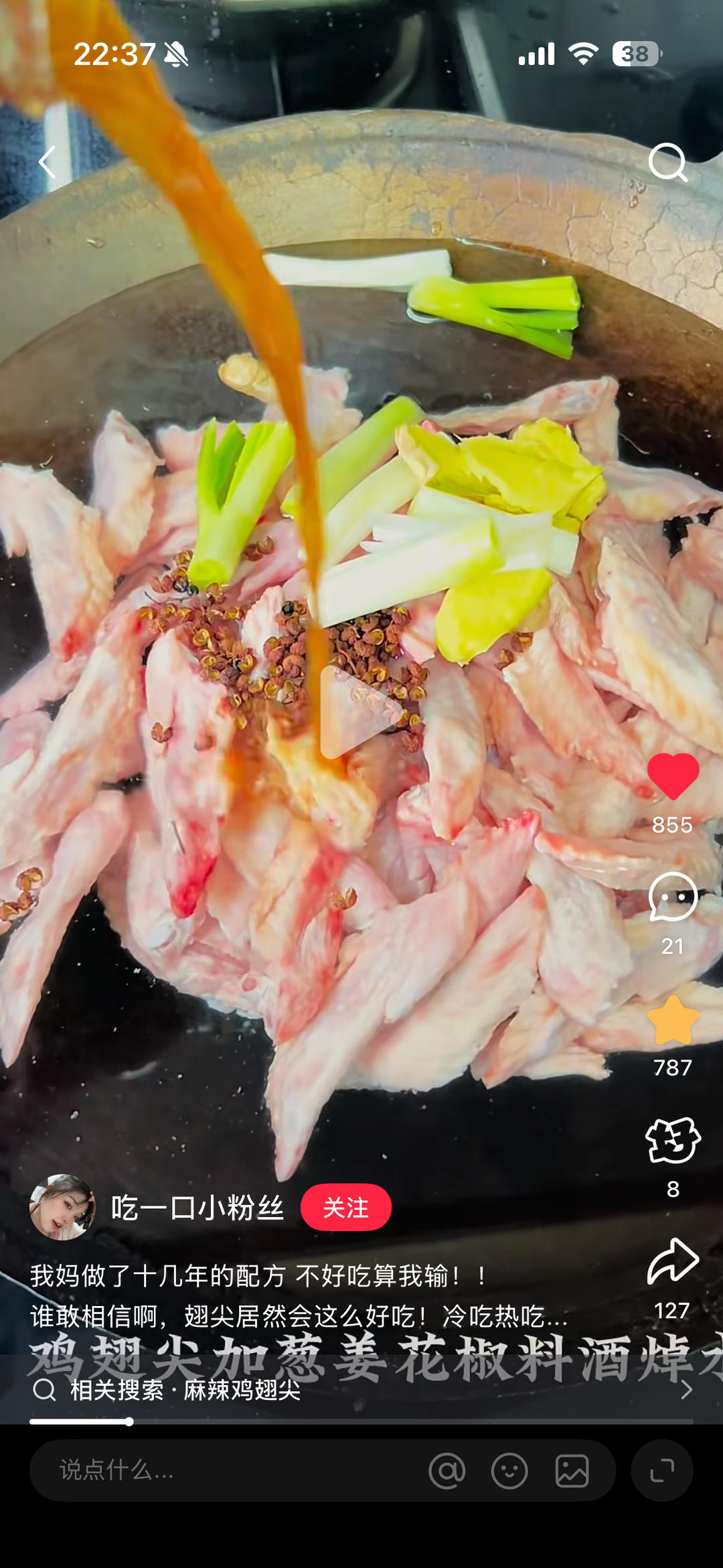Tap the @ mention icon
The width and height of the screenshot is (723, 1568).
click(x=447, y=1471)
